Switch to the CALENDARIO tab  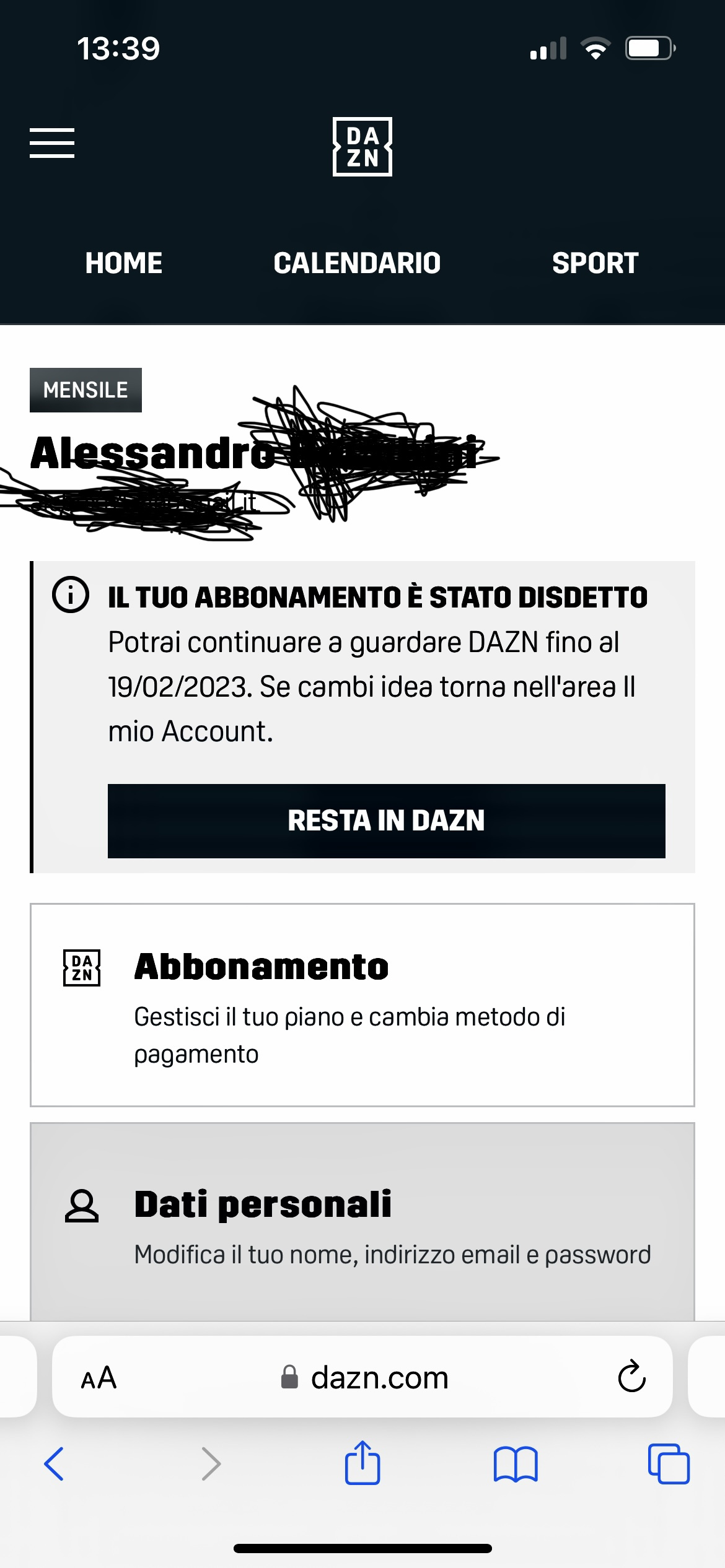click(357, 263)
